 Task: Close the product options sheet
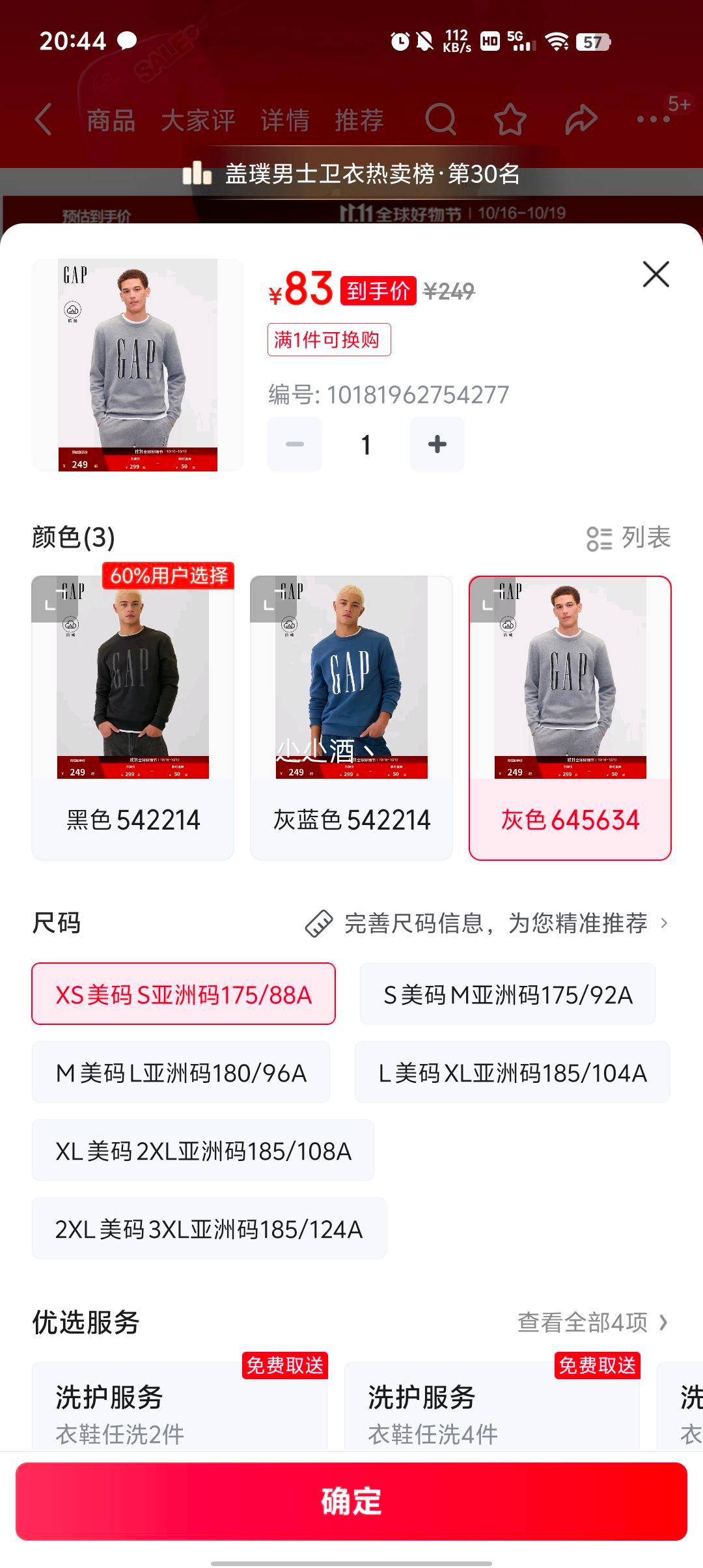coord(655,274)
